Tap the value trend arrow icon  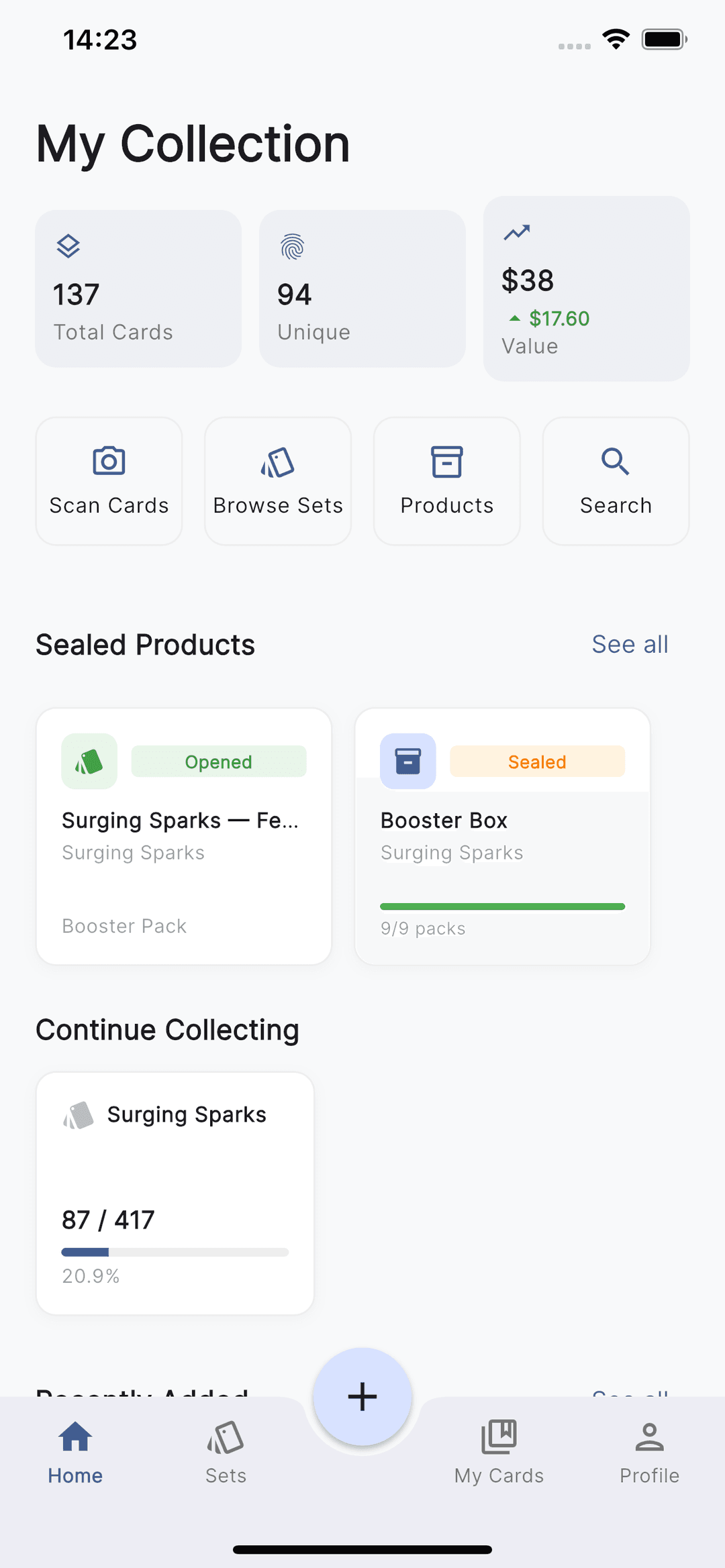[518, 232]
